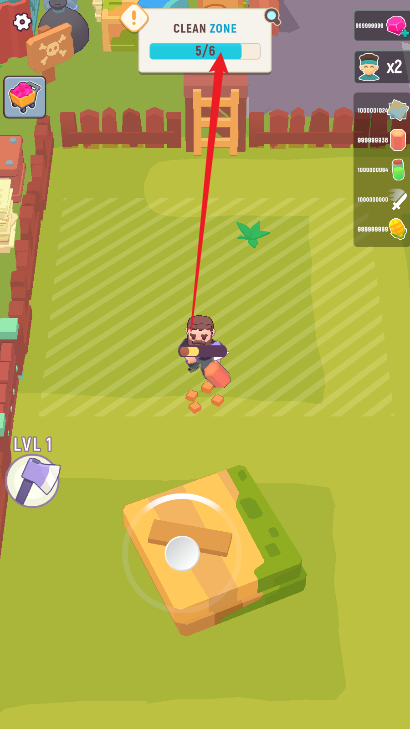Open the LVL 1 axe upgrade
This screenshot has height=729, width=410.
33,480
